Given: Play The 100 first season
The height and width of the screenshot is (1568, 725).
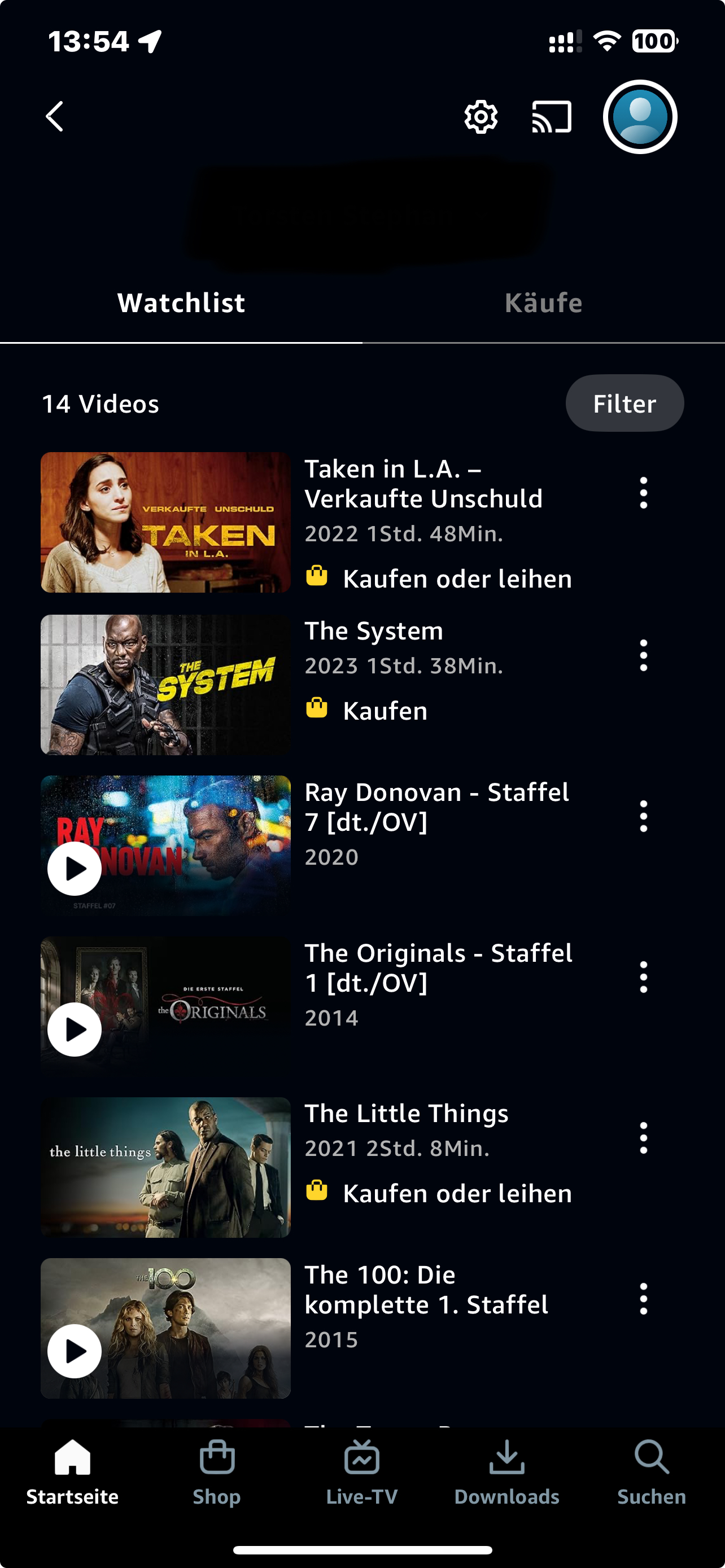Looking at the screenshot, I should [x=75, y=1351].
